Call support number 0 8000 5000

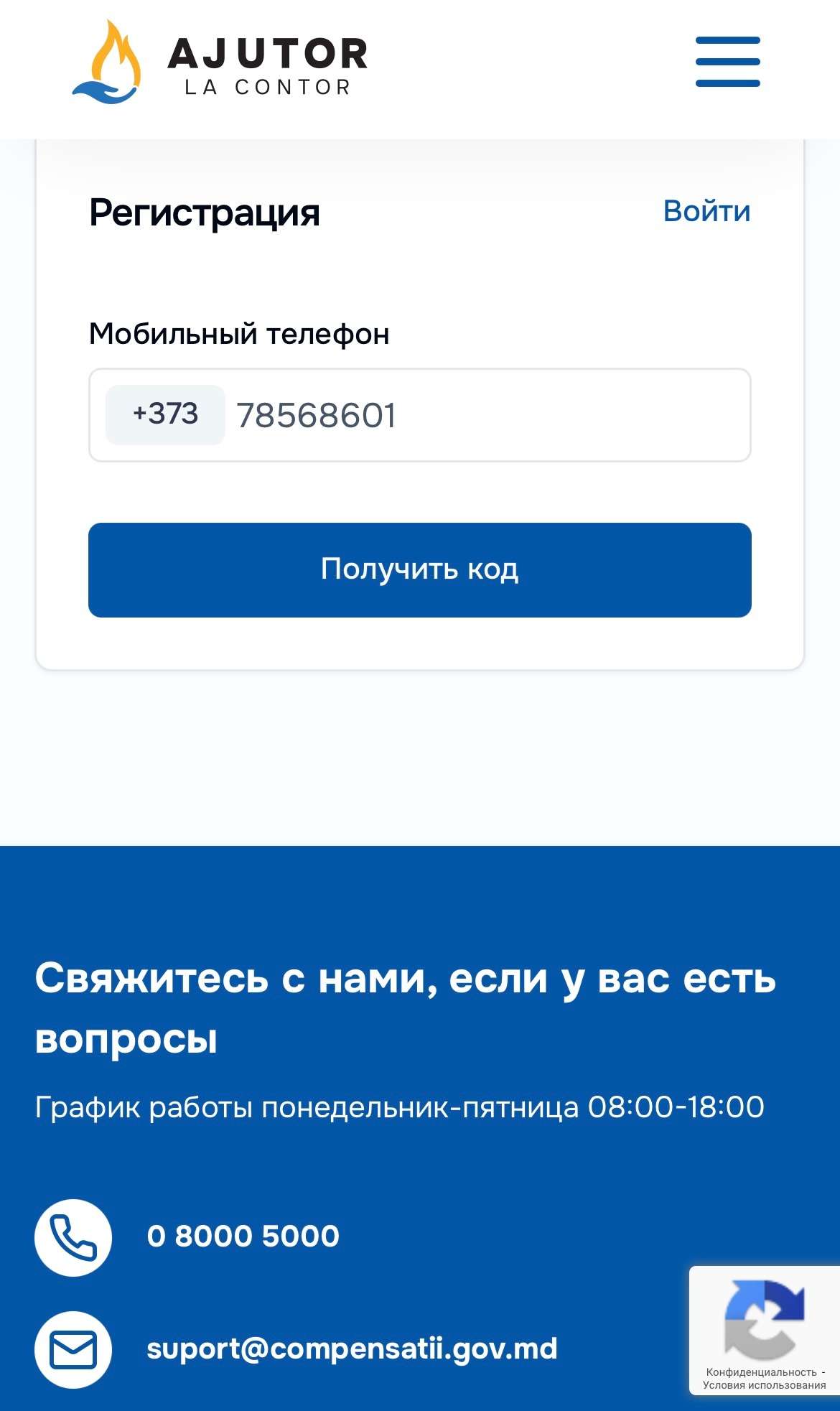point(243,1236)
